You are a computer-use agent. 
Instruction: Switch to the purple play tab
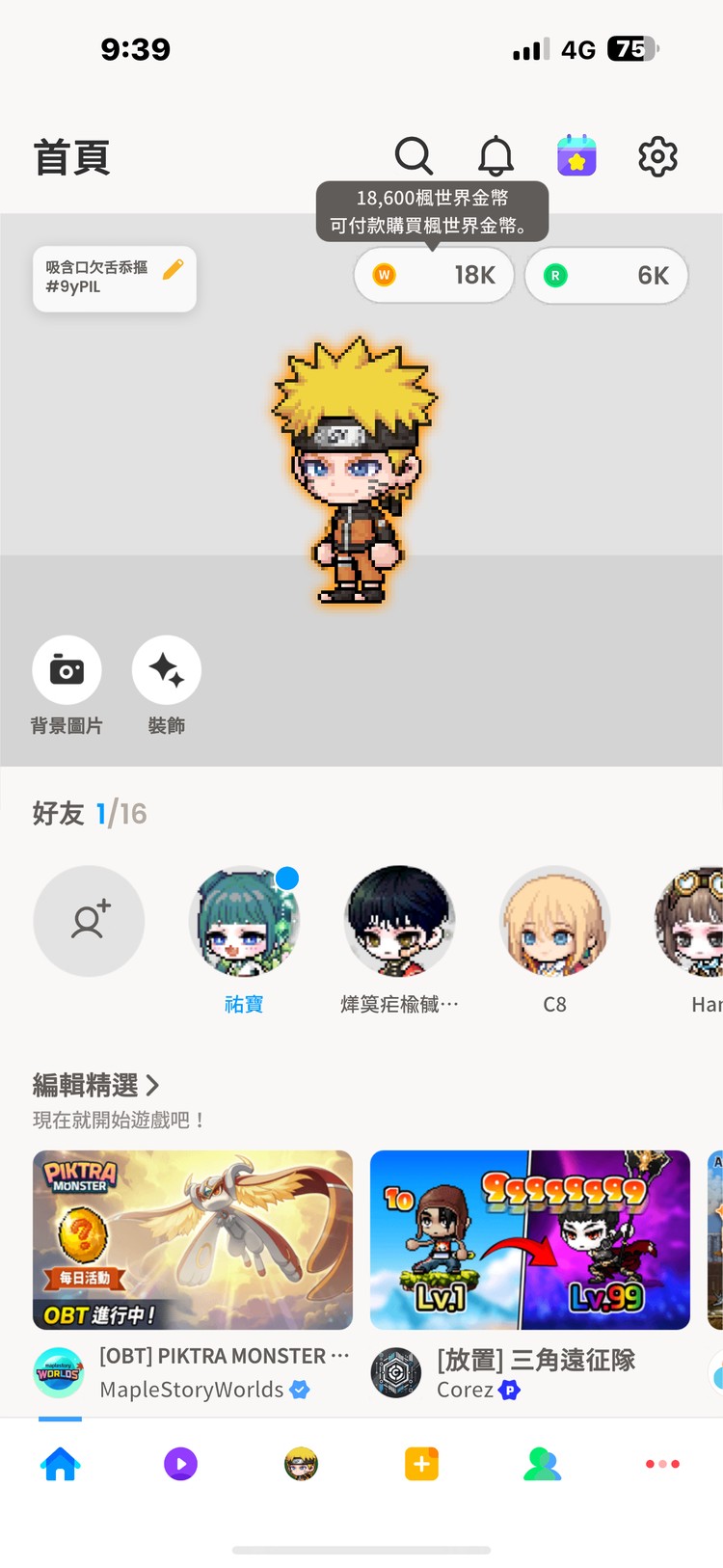tap(180, 1464)
